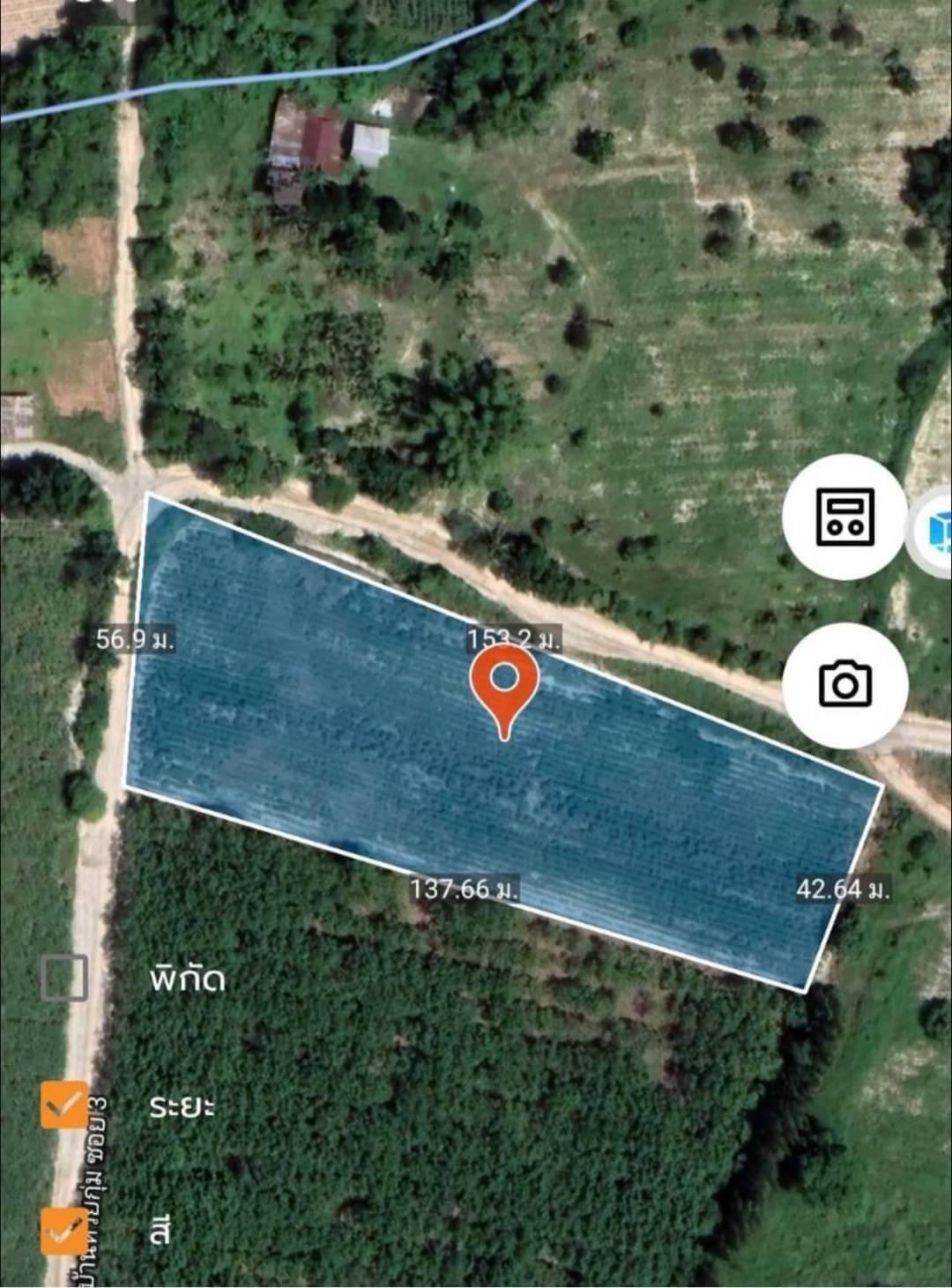Tap the camera button
The width and height of the screenshot is (952, 1288).
[844, 684]
